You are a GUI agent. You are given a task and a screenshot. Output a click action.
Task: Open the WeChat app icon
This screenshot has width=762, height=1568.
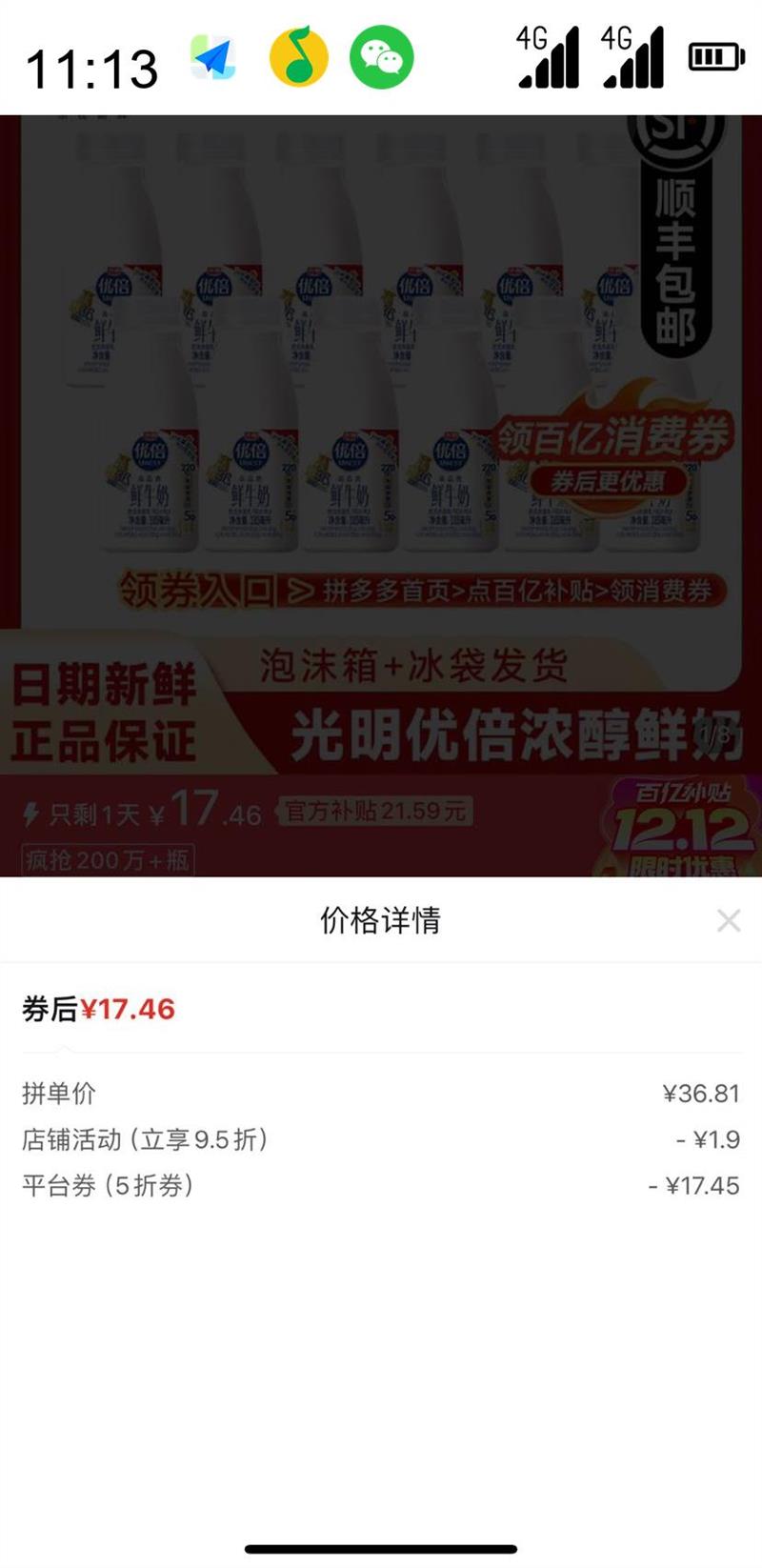[x=385, y=57]
